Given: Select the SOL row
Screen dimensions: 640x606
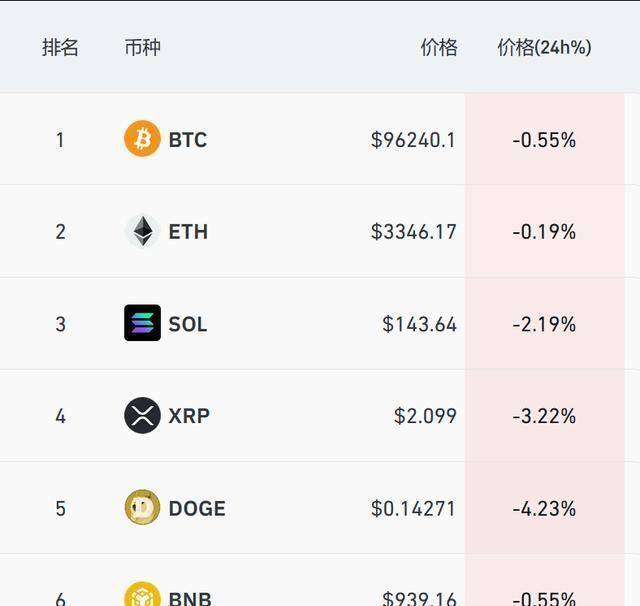Looking at the screenshot, I should point(187,324).
